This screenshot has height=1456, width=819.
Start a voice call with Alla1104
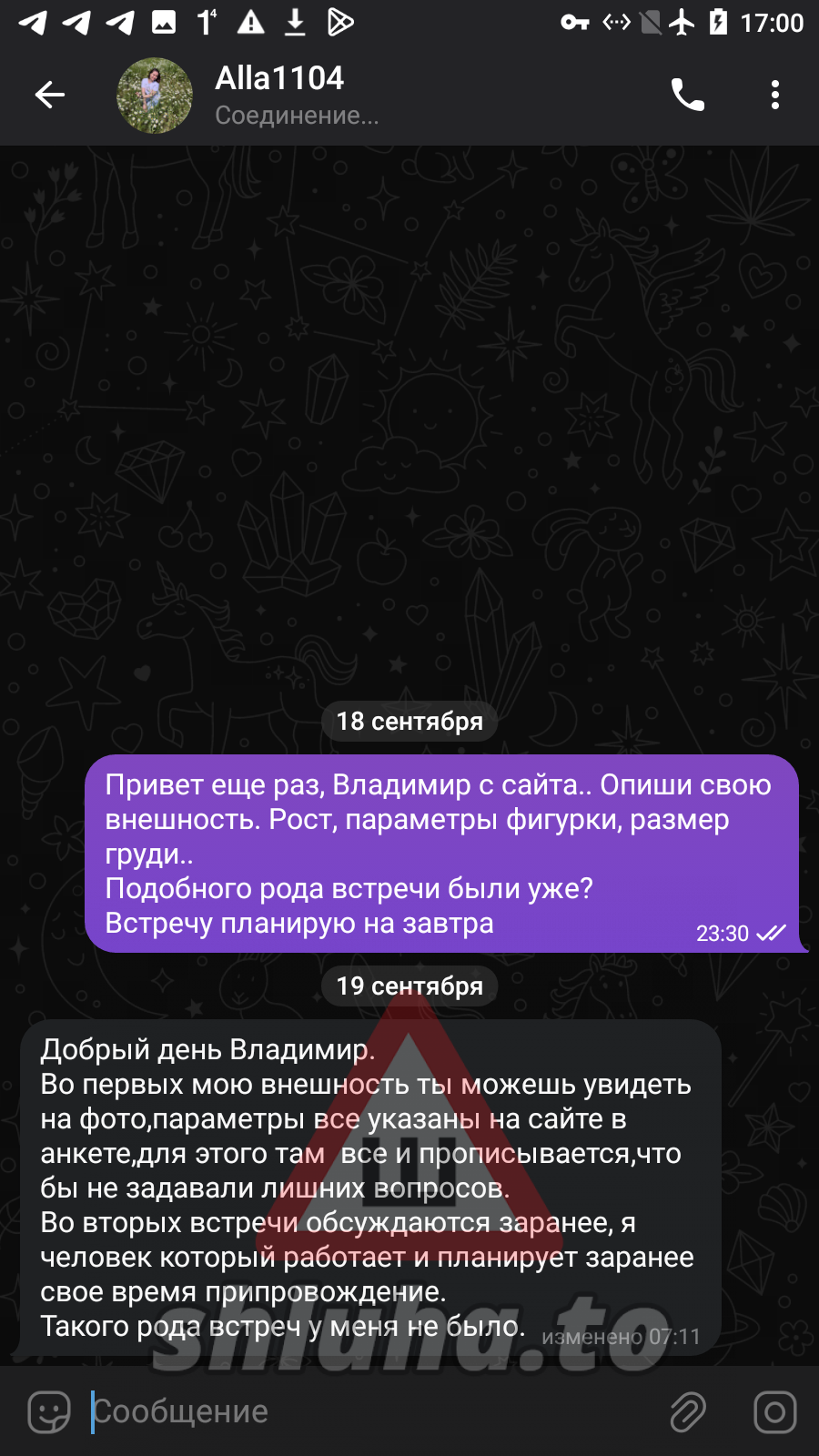(688, 95)
